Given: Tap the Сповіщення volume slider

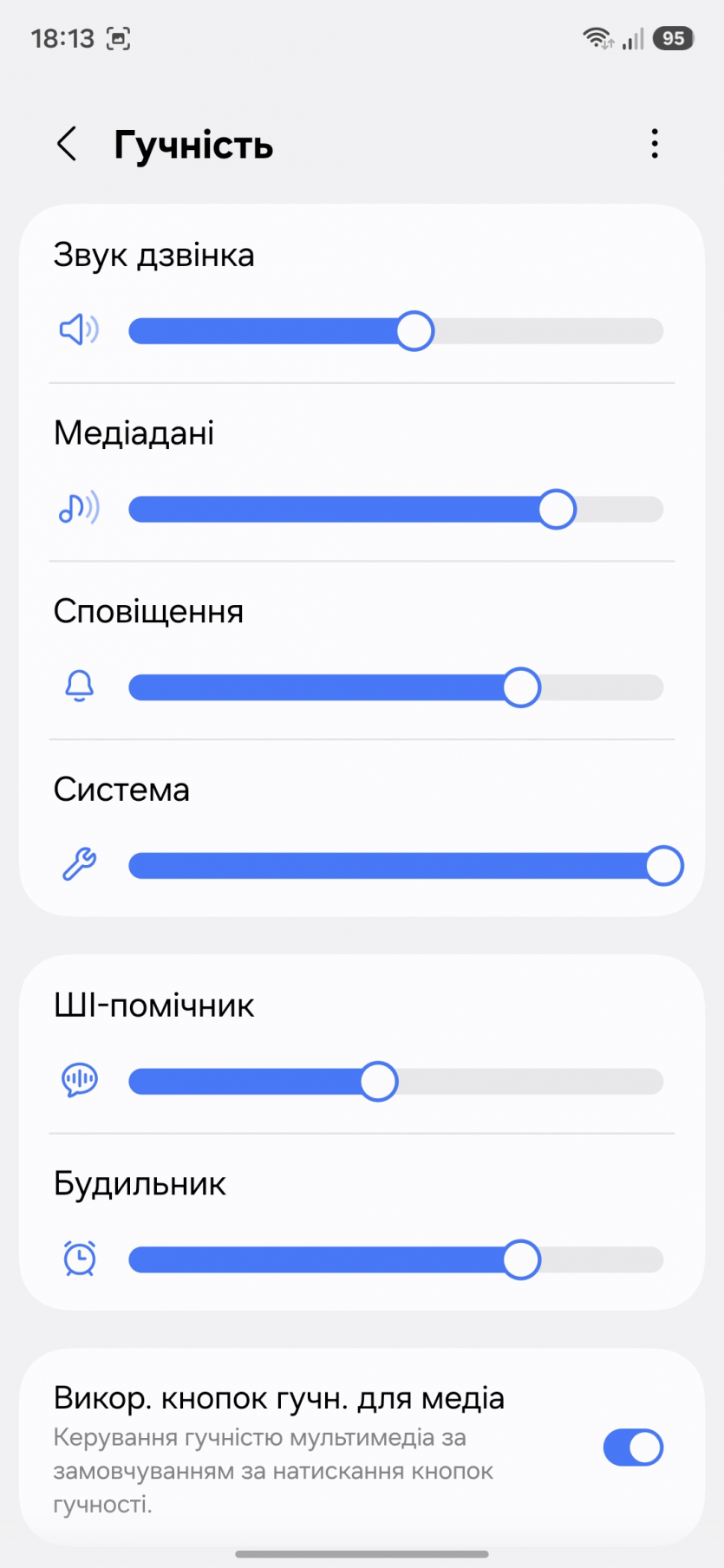Looking at the screenshot, I should pyautogui.click(x=396, y=688).
